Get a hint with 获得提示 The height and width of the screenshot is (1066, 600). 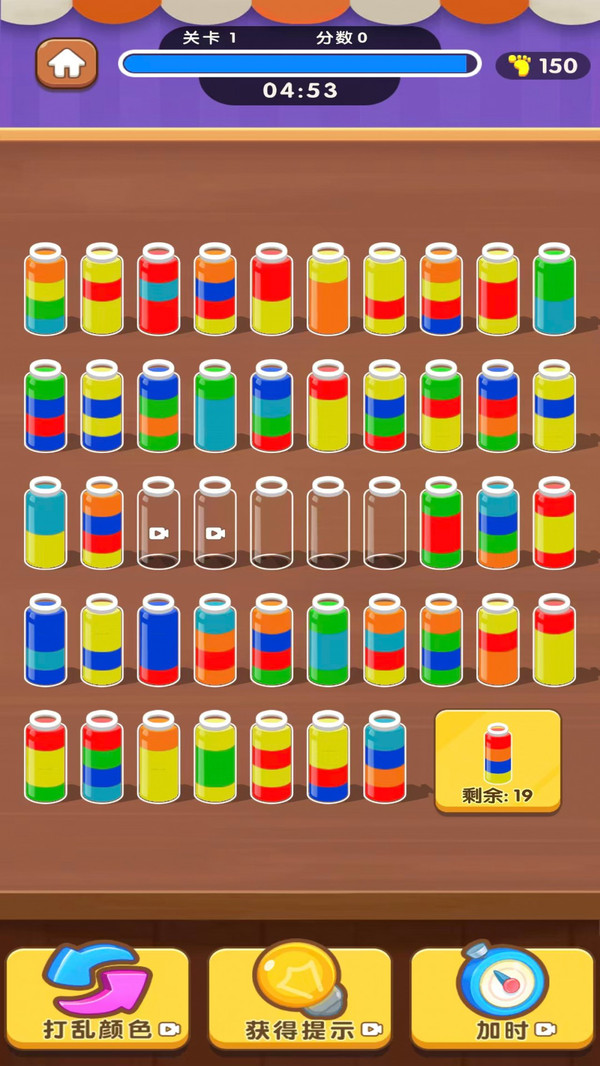(x=300, y=997)
